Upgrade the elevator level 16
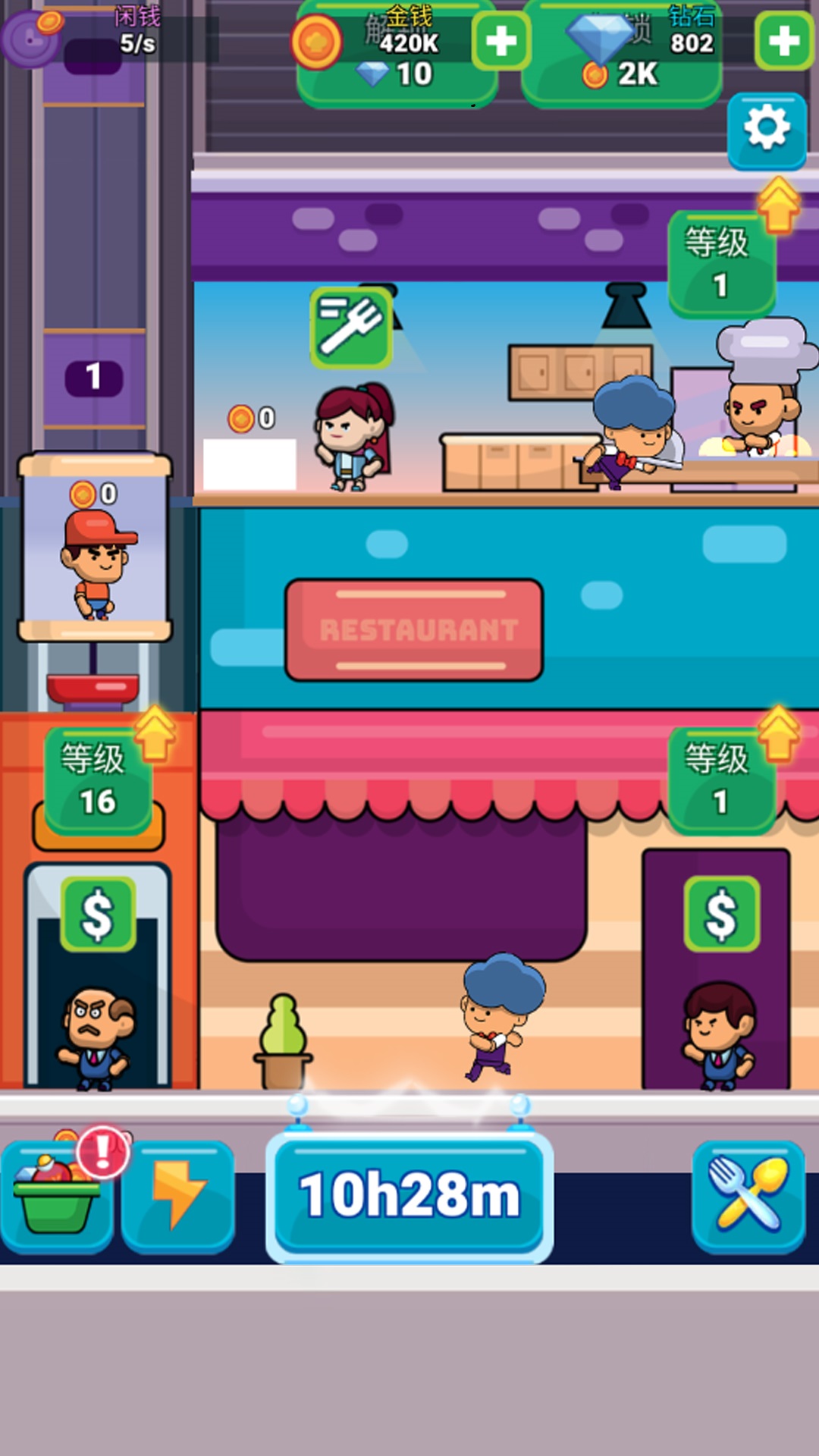Image resolution: width=819 pixels, height=1456 pixels. (x=99, y=780)
